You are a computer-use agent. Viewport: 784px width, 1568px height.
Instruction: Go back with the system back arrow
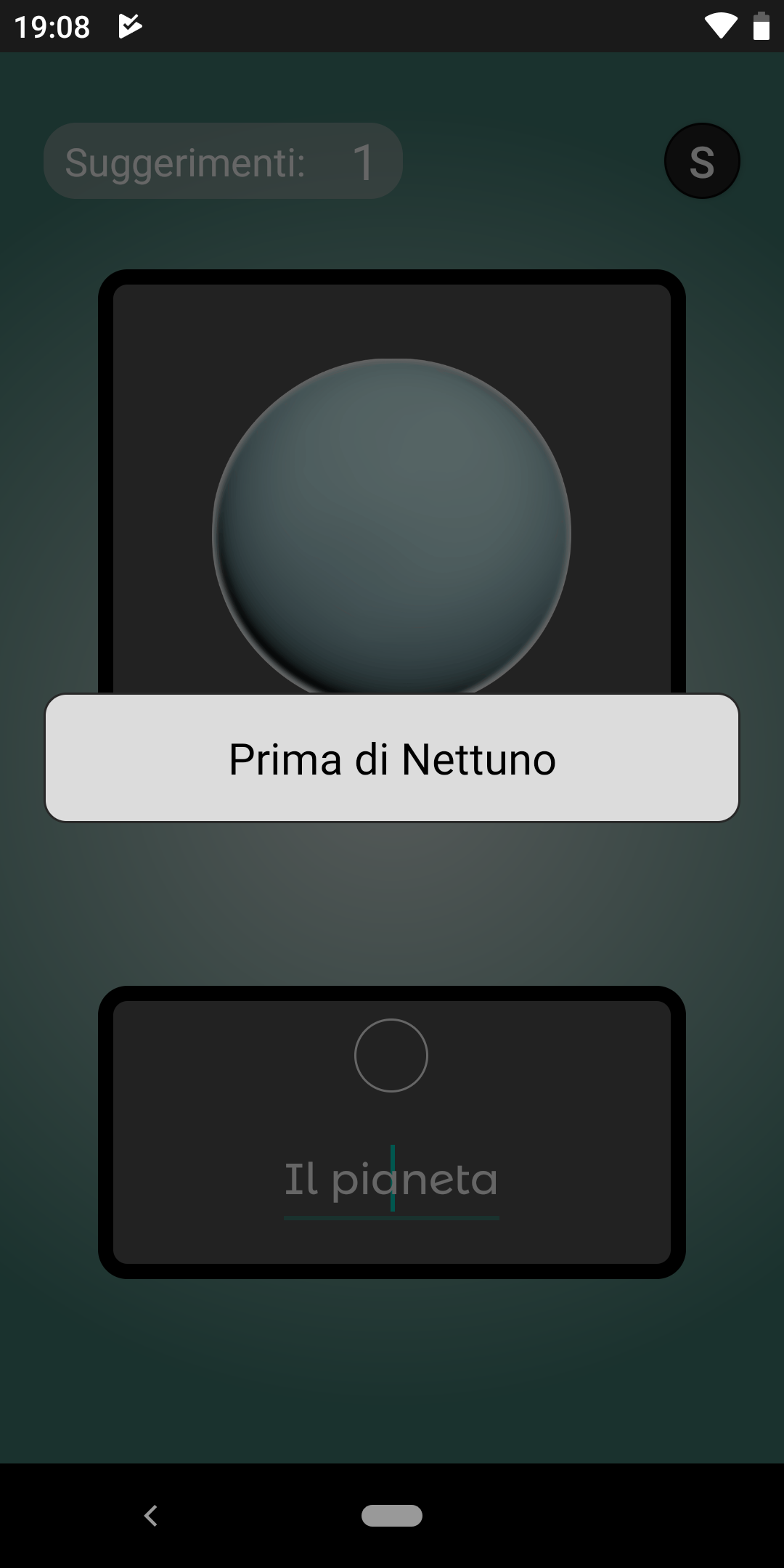point(150,1516)
